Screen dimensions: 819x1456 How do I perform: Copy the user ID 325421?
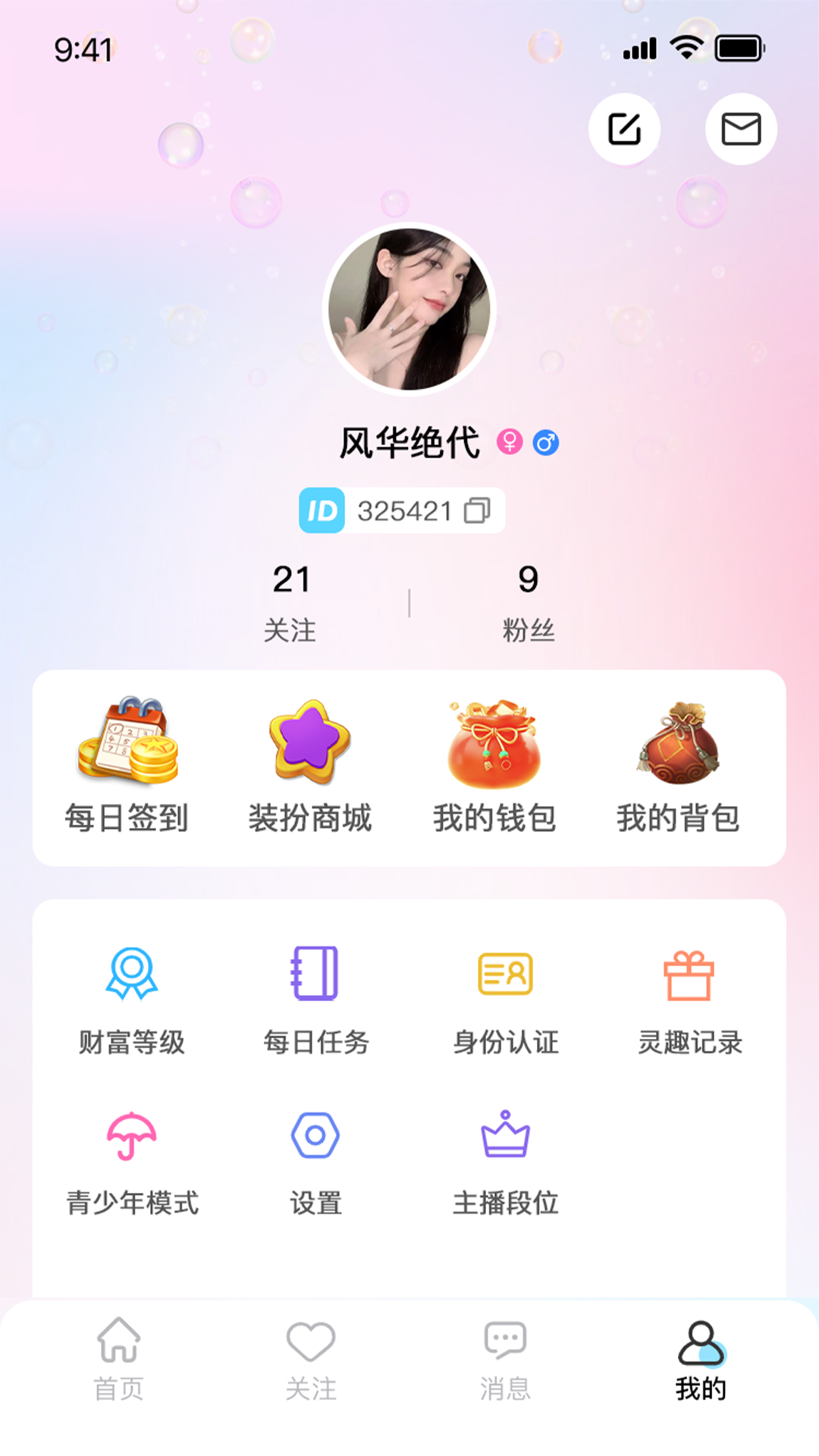(x=476, y=511)
